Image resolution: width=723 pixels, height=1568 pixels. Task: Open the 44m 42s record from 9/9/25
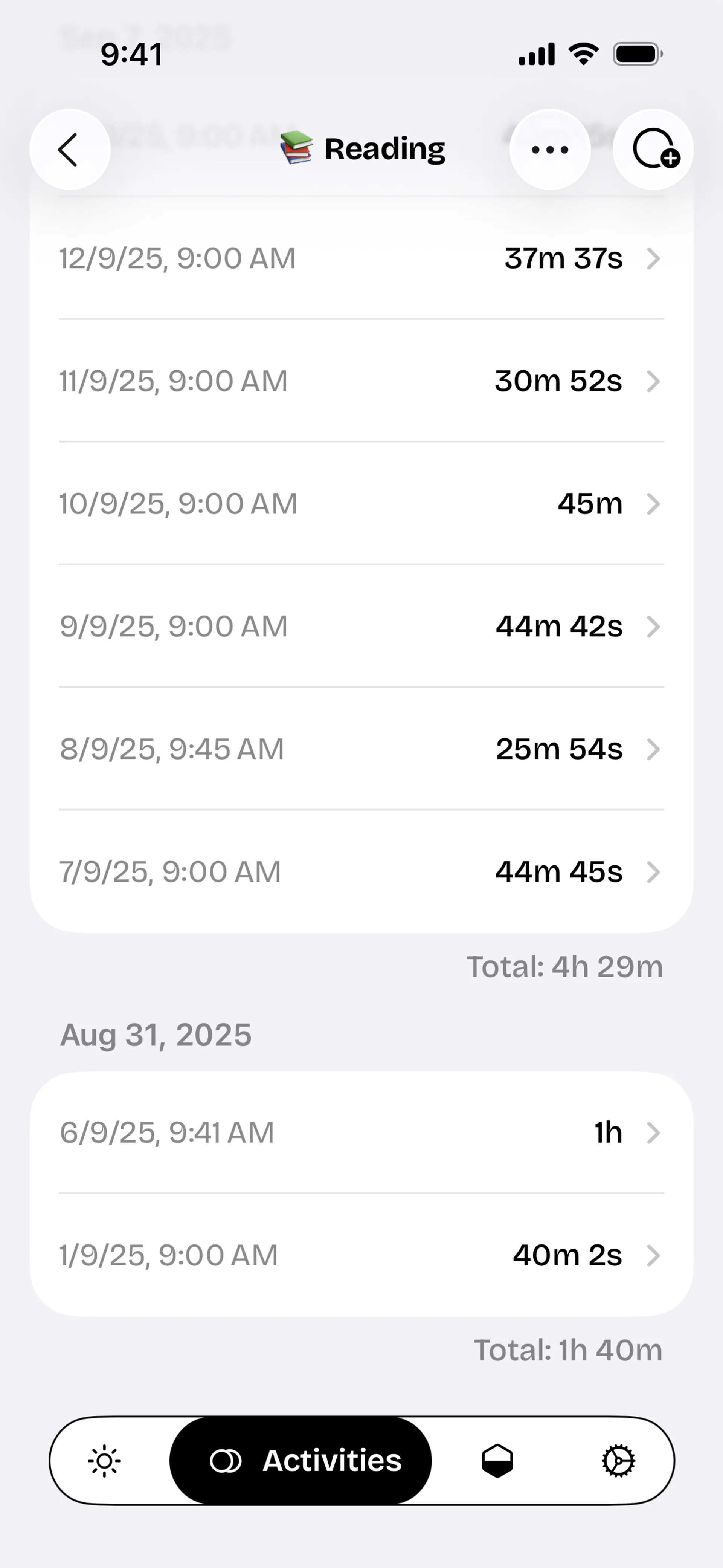[x=361, y=626]
